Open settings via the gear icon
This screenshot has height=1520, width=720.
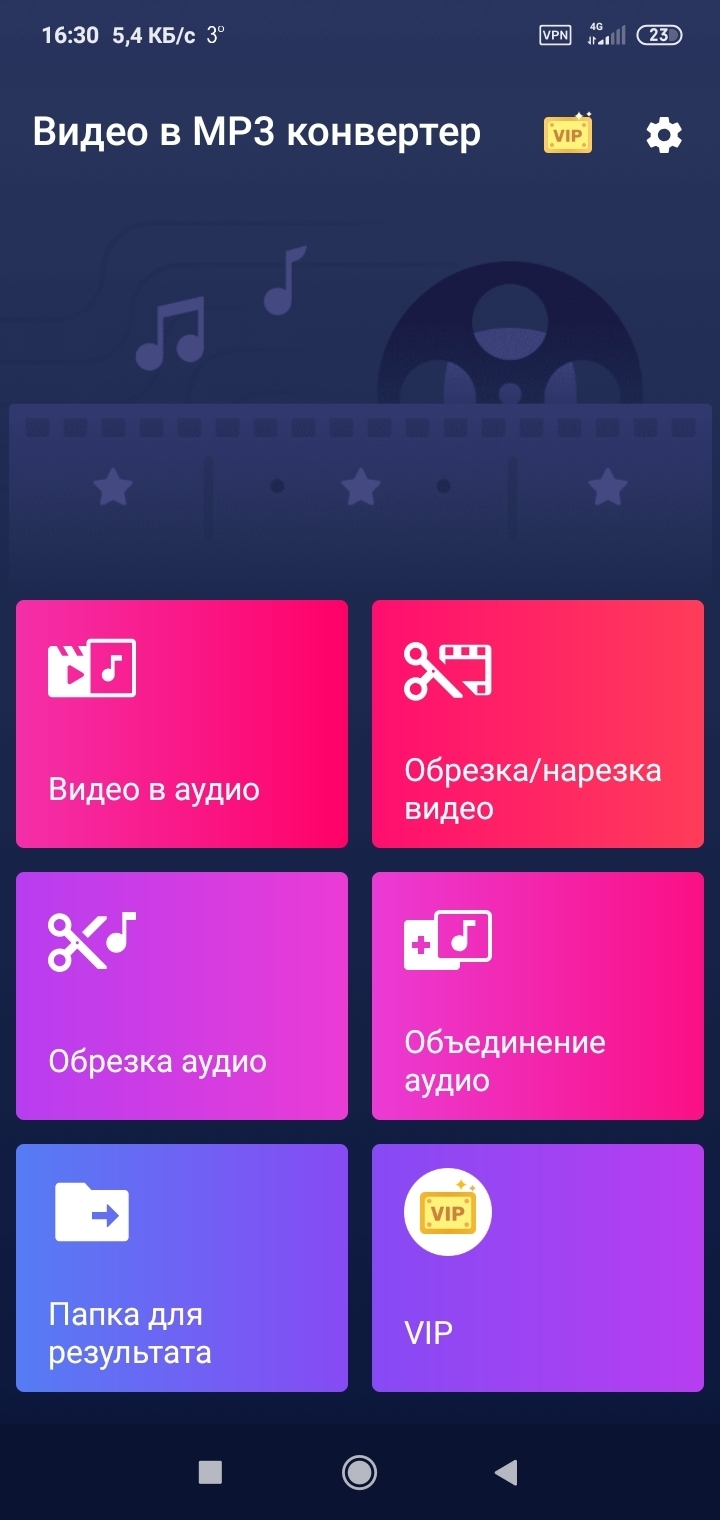(664, 135)
